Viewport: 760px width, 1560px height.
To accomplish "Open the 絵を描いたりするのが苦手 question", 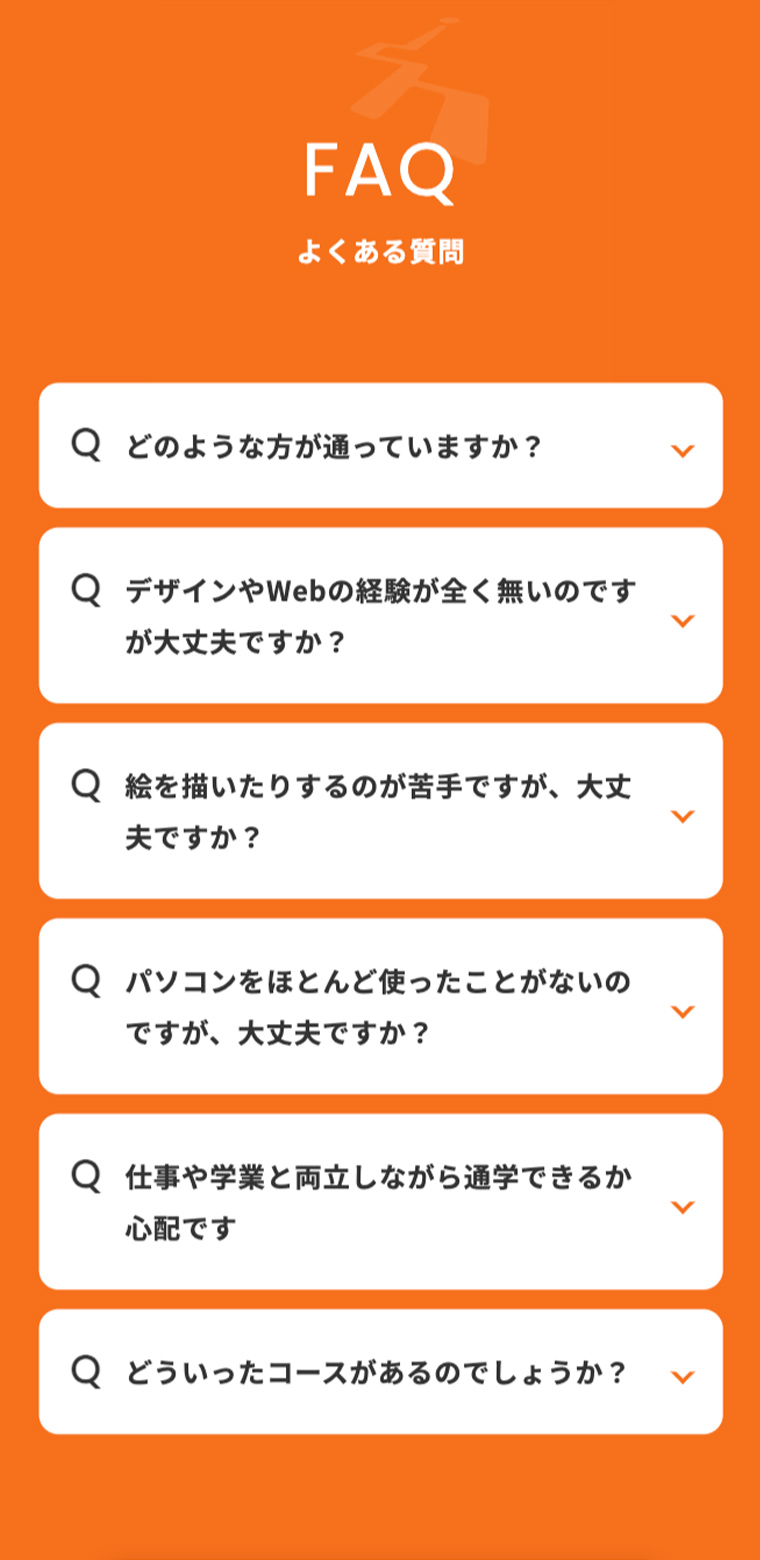I will point(380,811).
